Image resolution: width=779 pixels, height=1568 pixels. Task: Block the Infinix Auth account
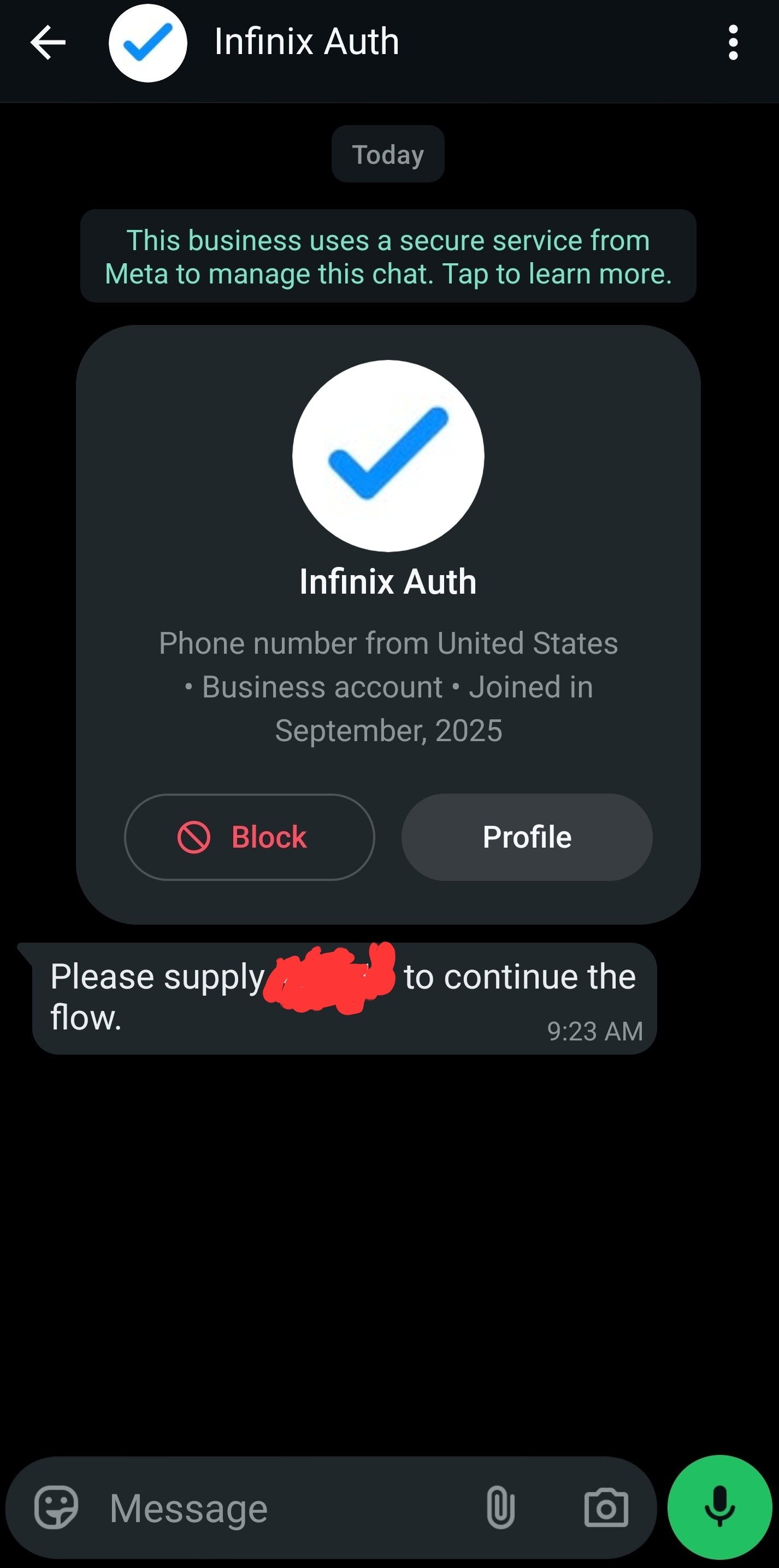(x=249, y=837)
